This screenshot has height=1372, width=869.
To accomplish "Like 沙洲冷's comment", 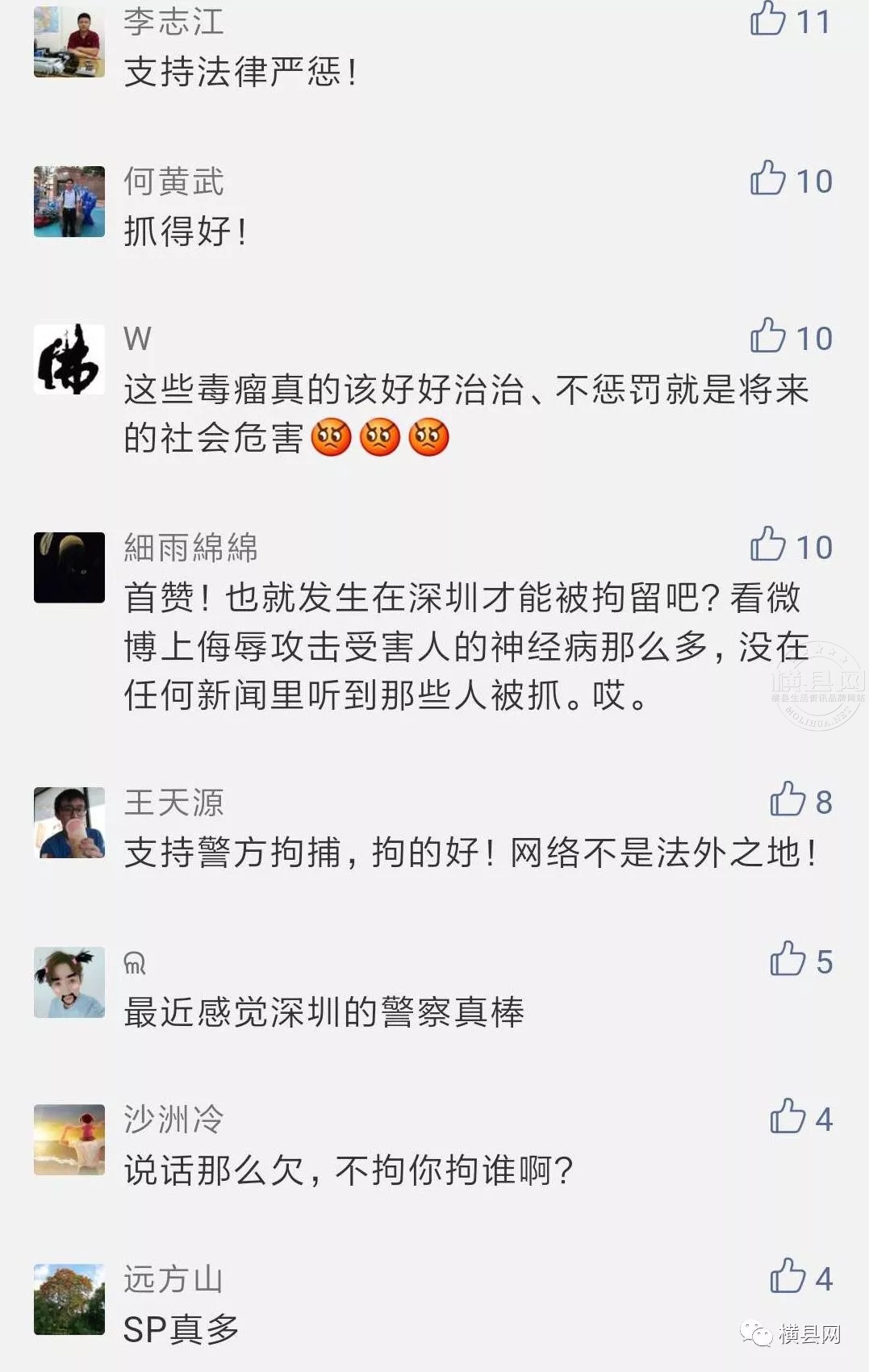I will [x=788, y=1116].
